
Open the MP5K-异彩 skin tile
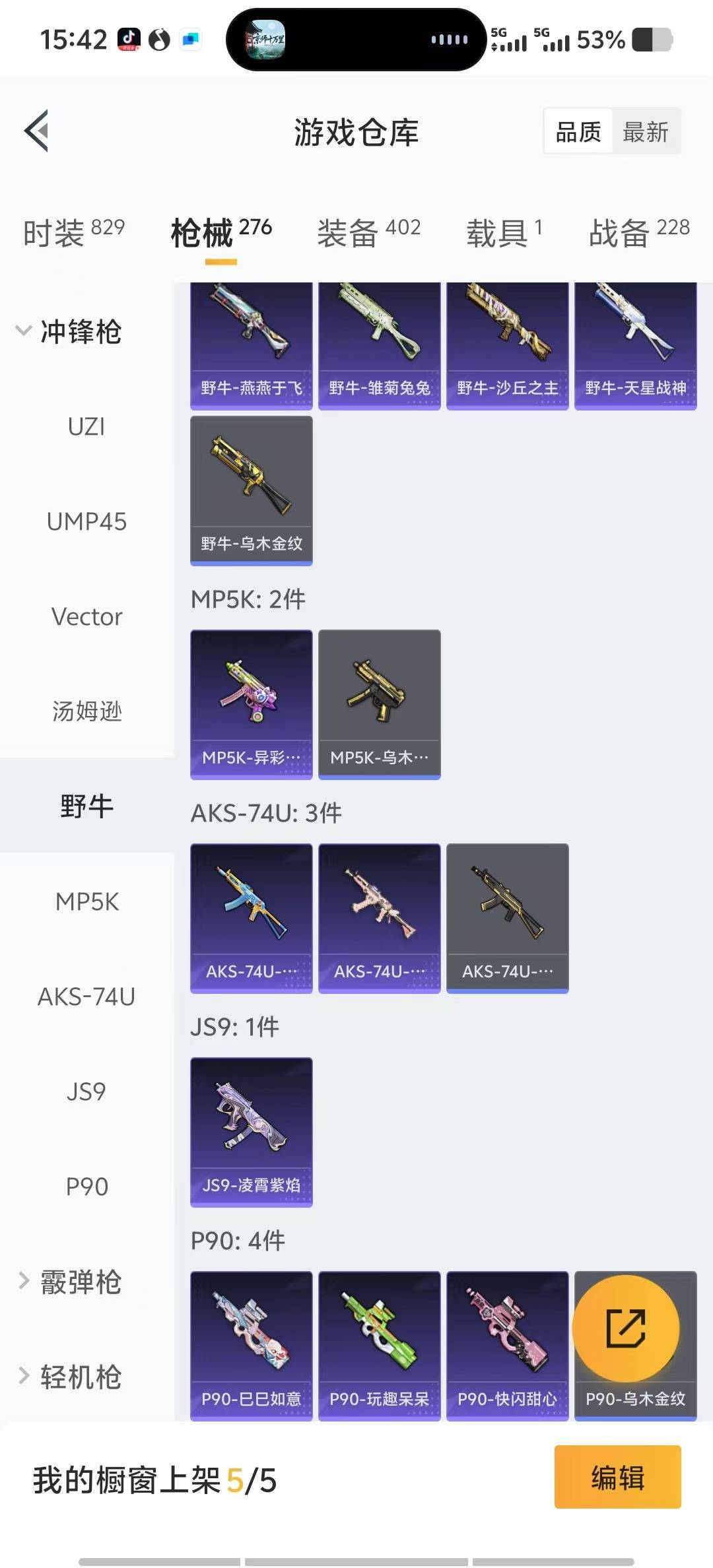click(x=251, y=703)
